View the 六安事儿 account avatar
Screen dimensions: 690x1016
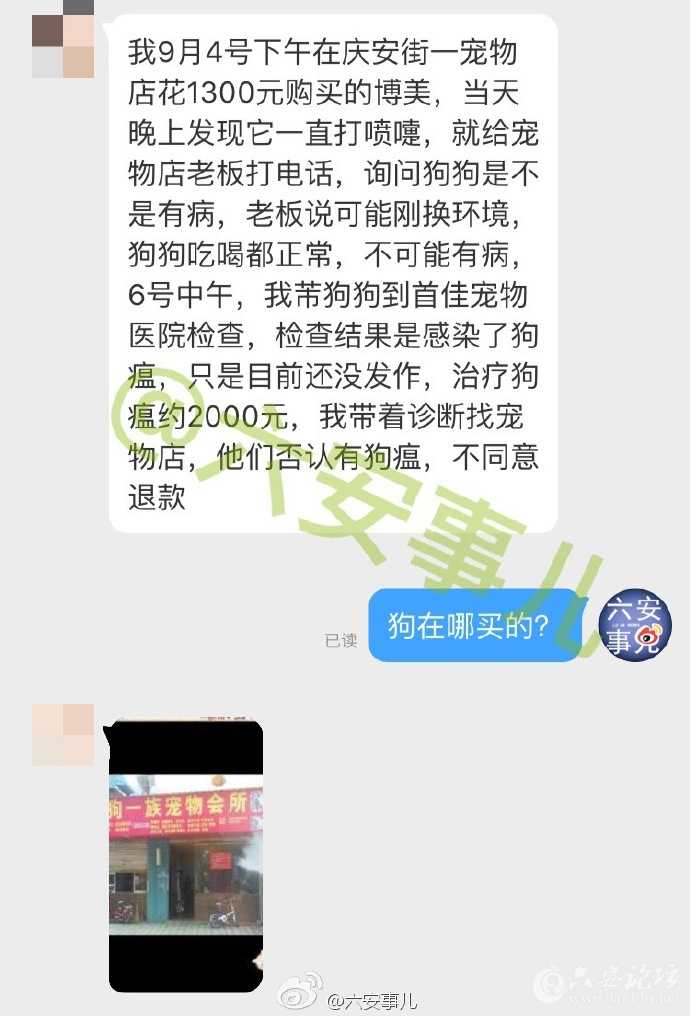pos(634,626)
